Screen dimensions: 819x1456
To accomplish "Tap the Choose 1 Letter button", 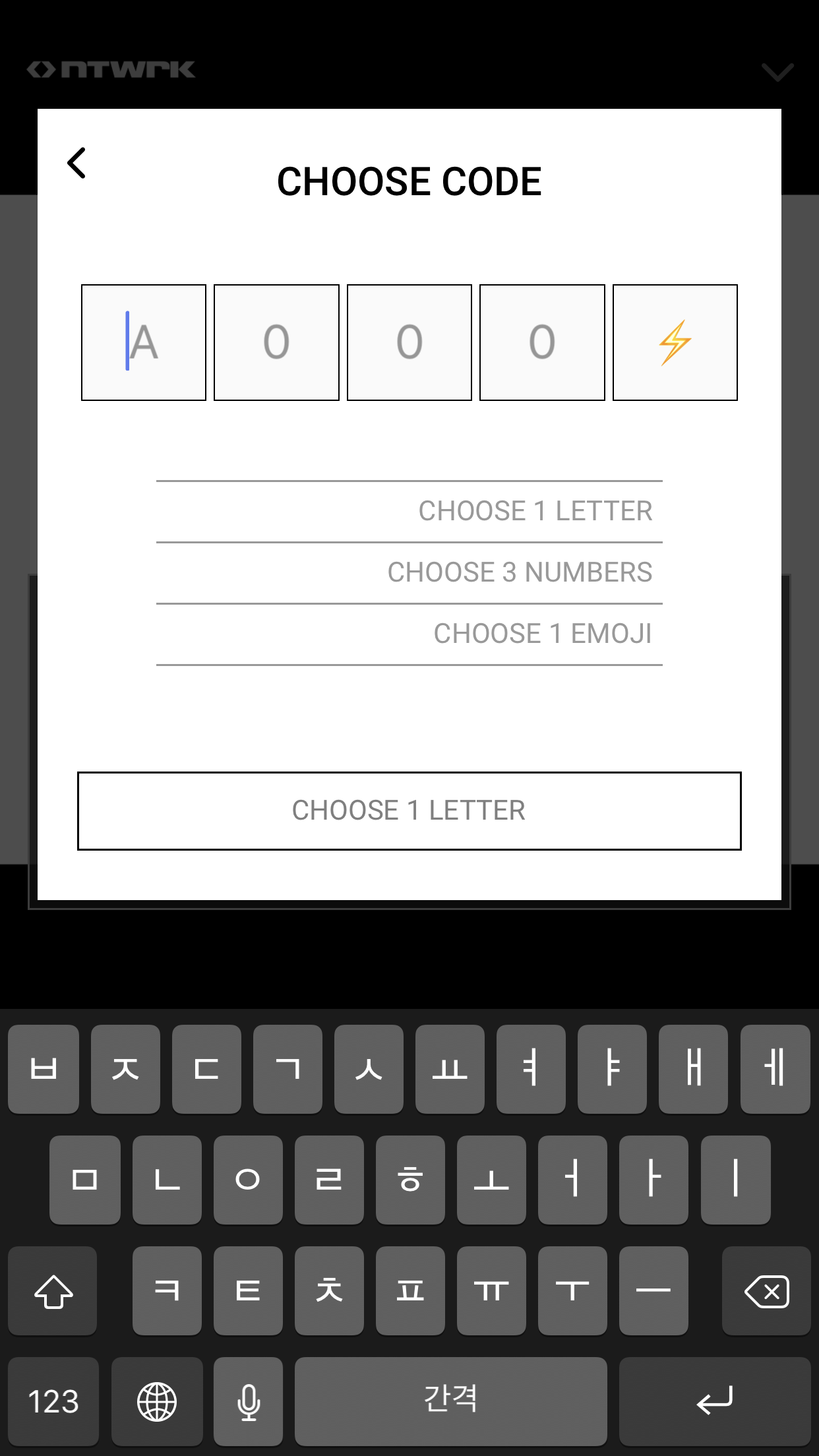I will tap(409, 810).
